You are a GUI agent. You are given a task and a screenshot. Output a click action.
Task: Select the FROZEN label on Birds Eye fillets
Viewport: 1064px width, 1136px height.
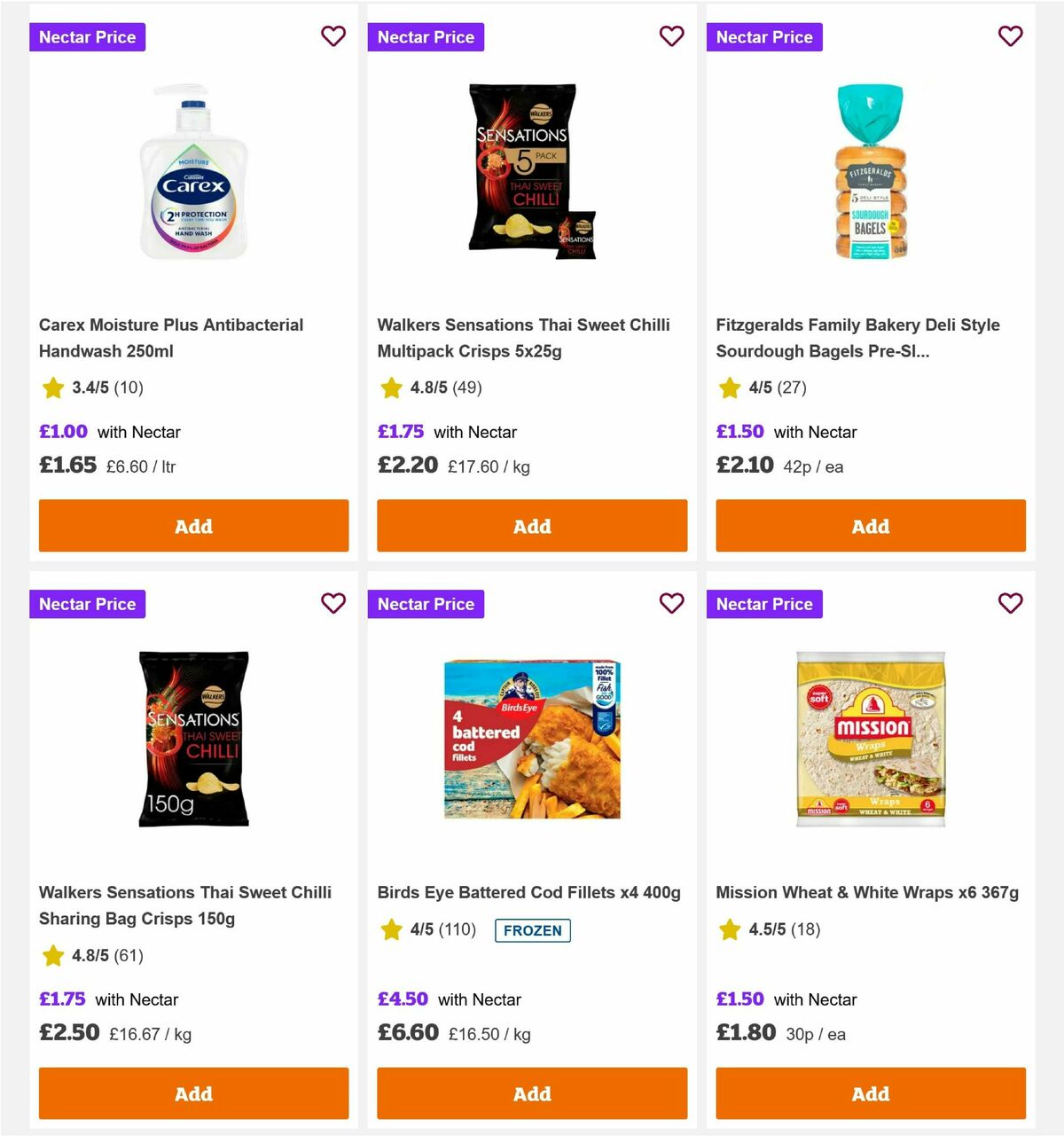pos(532,930)
